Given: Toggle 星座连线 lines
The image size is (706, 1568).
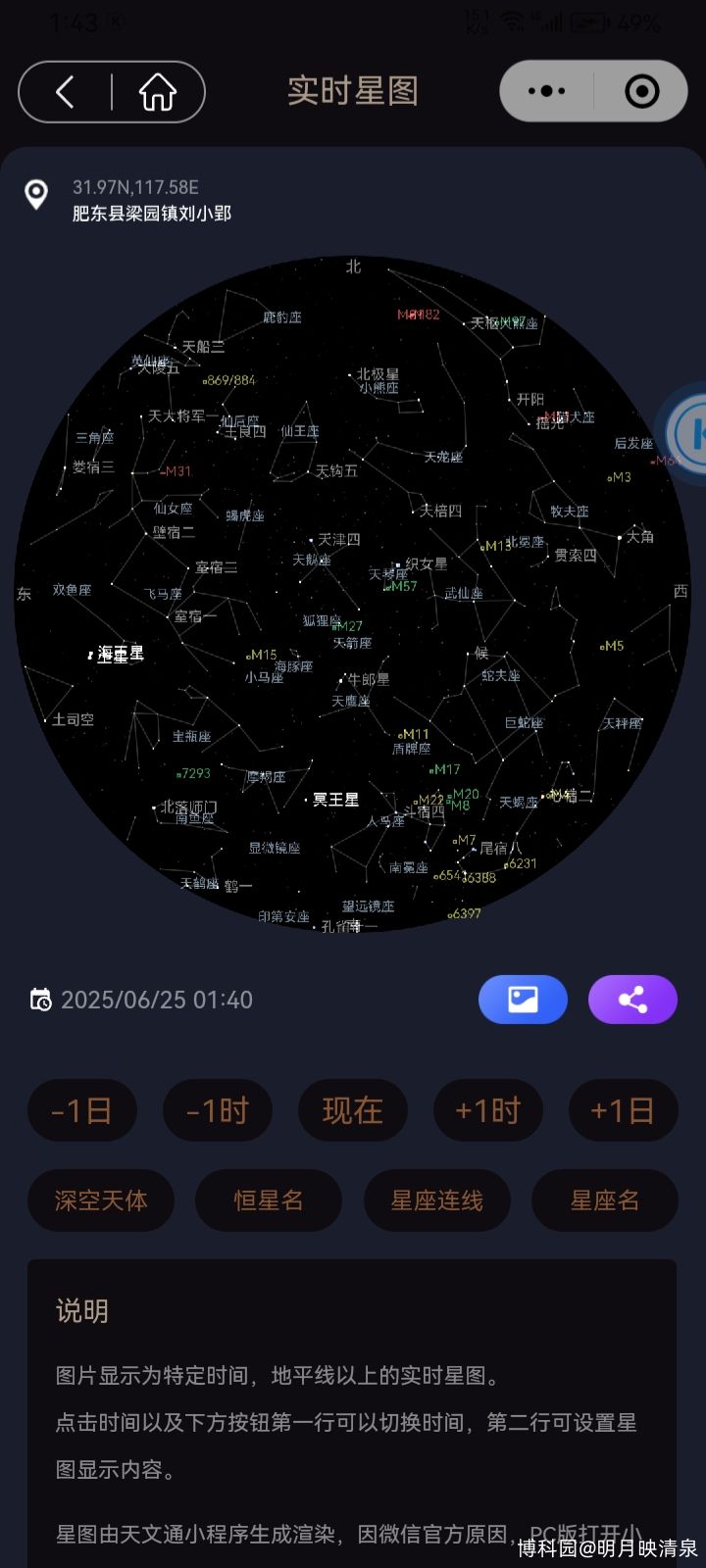Looking at the screenshot, I should point(437,1200).
